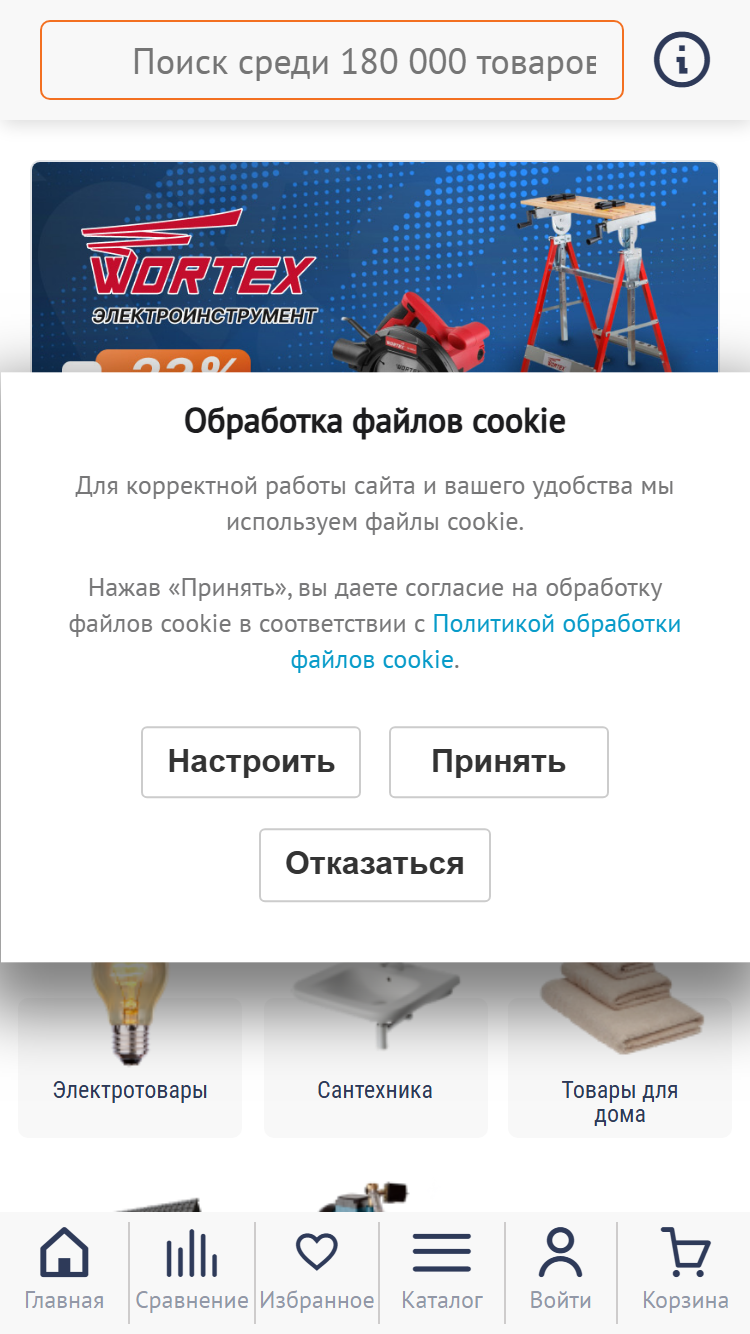Decline cookies with Отказаться

click(x=375, y=865)
